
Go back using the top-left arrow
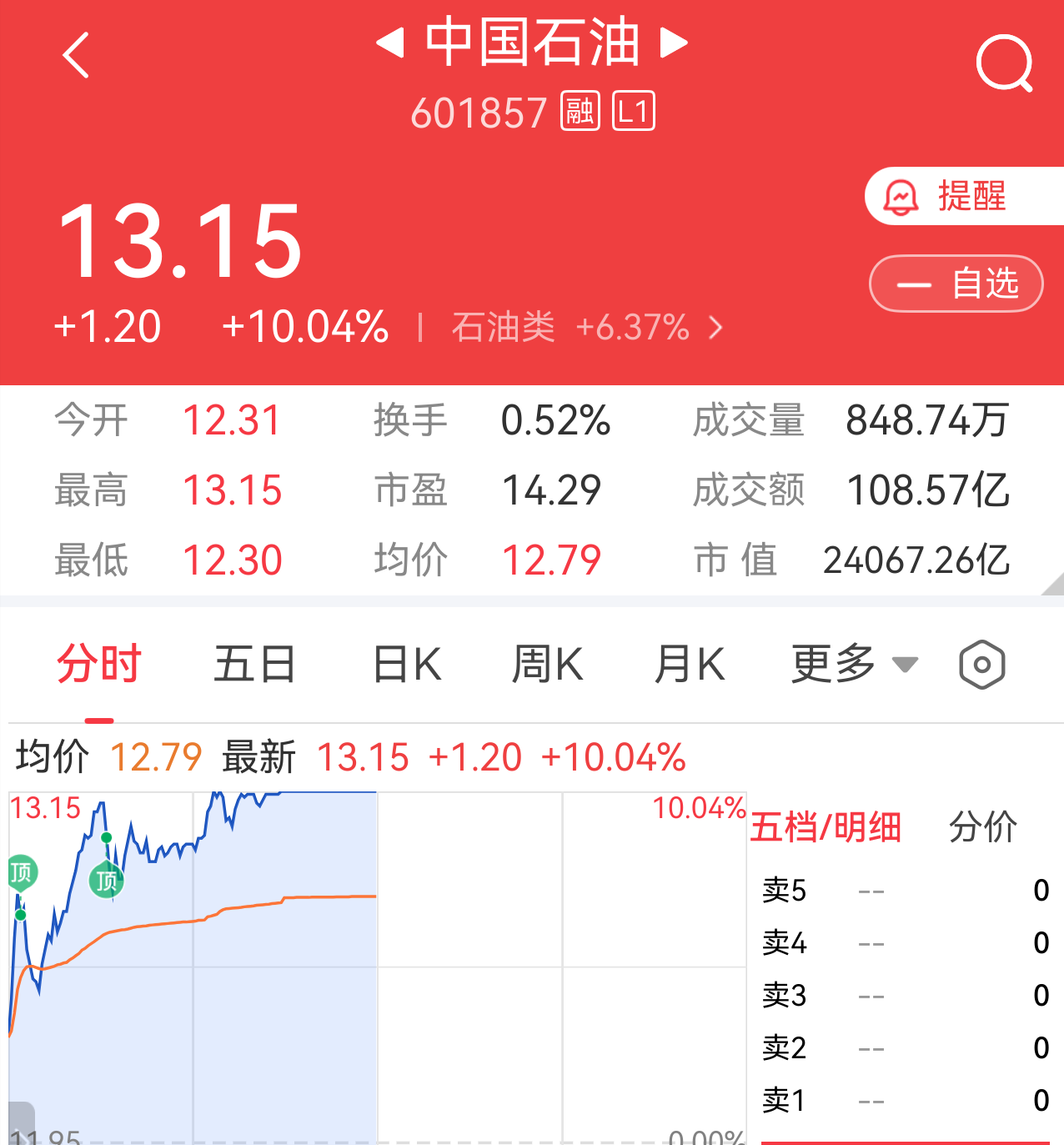[x=76, y=56]
